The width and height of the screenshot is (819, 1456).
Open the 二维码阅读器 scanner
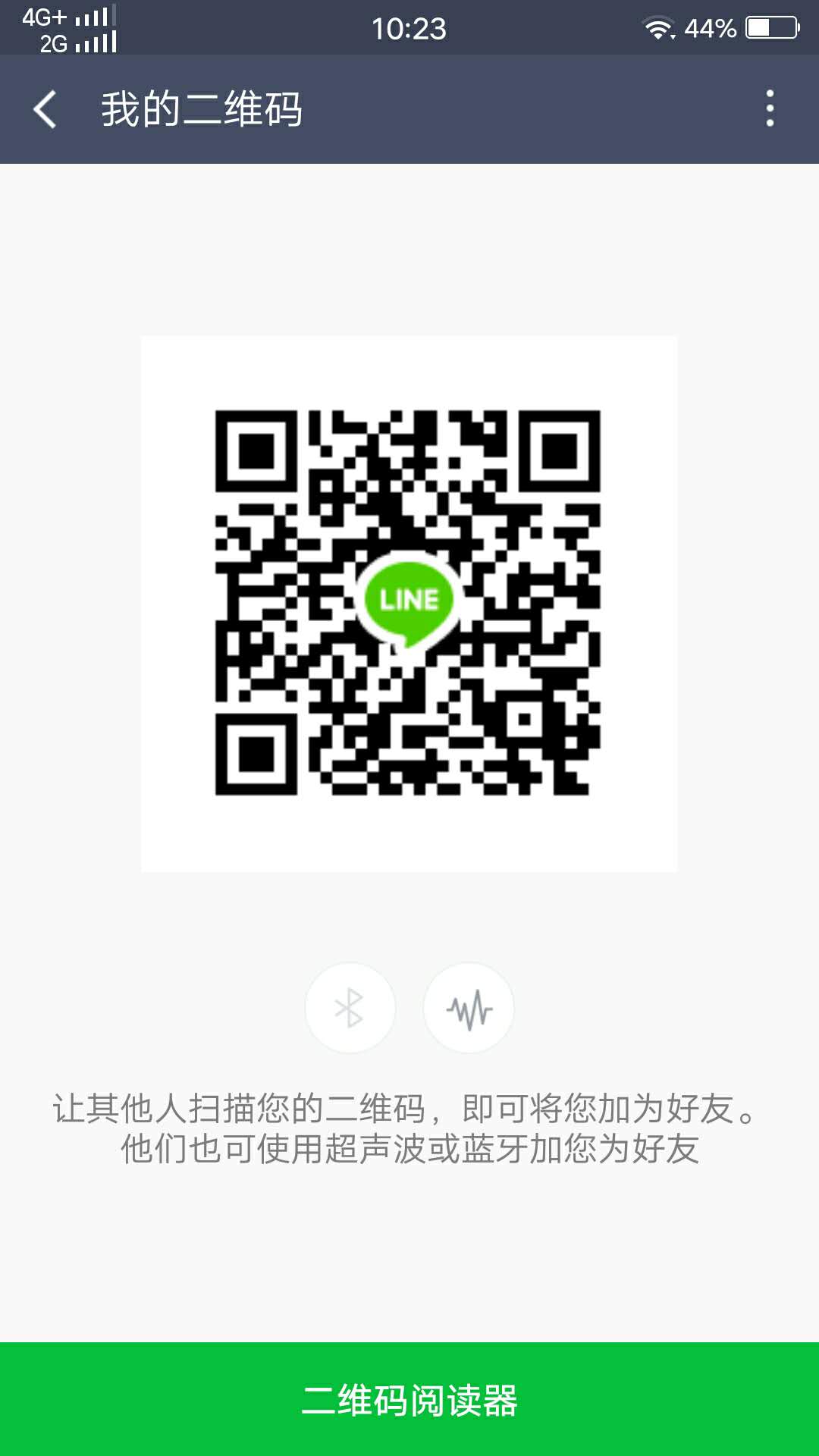point(409,1399)
